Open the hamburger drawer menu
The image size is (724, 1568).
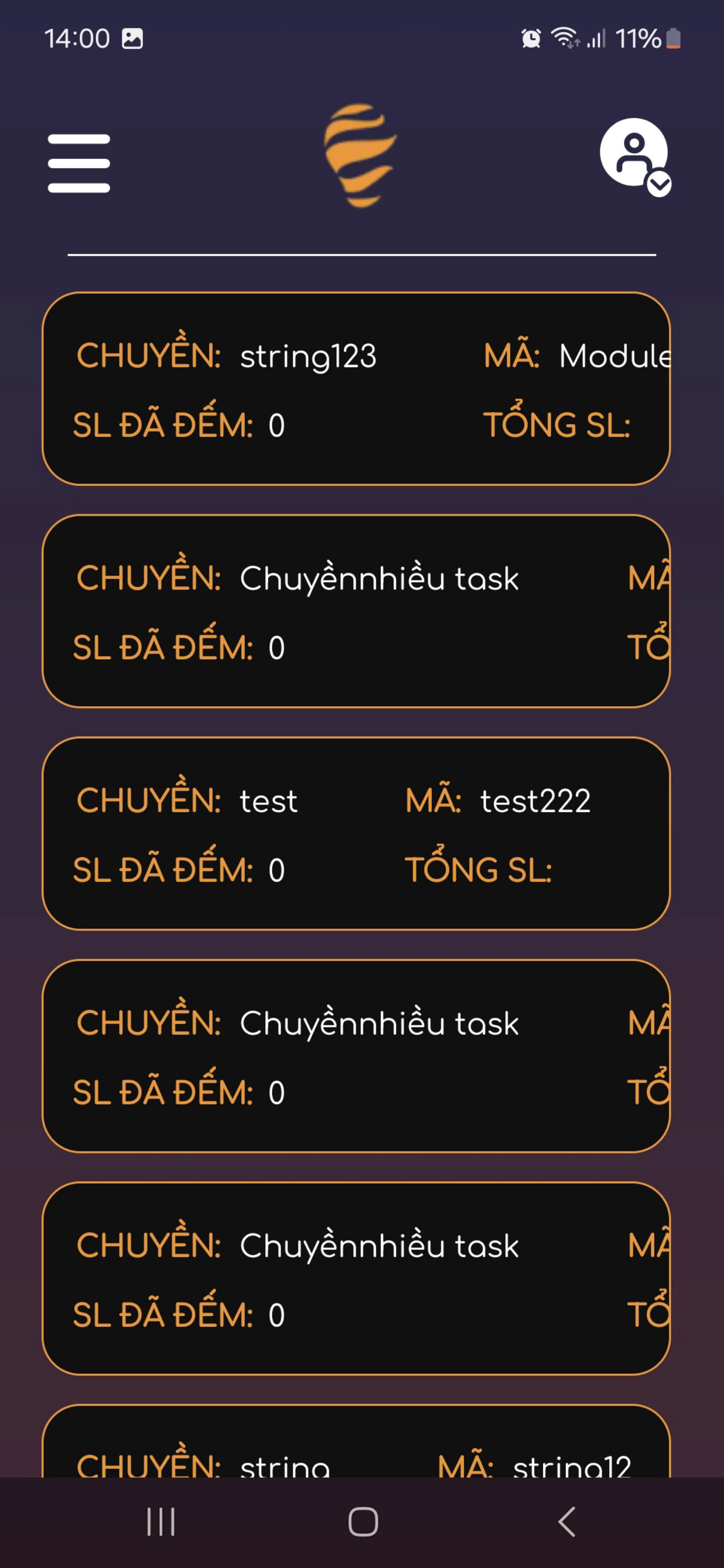click(79, 163)
